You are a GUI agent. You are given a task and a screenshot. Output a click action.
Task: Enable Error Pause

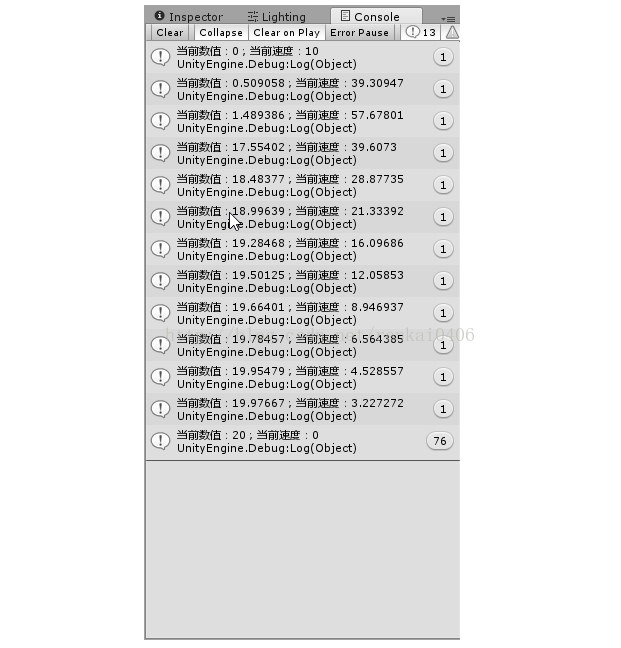pos(359,33)
